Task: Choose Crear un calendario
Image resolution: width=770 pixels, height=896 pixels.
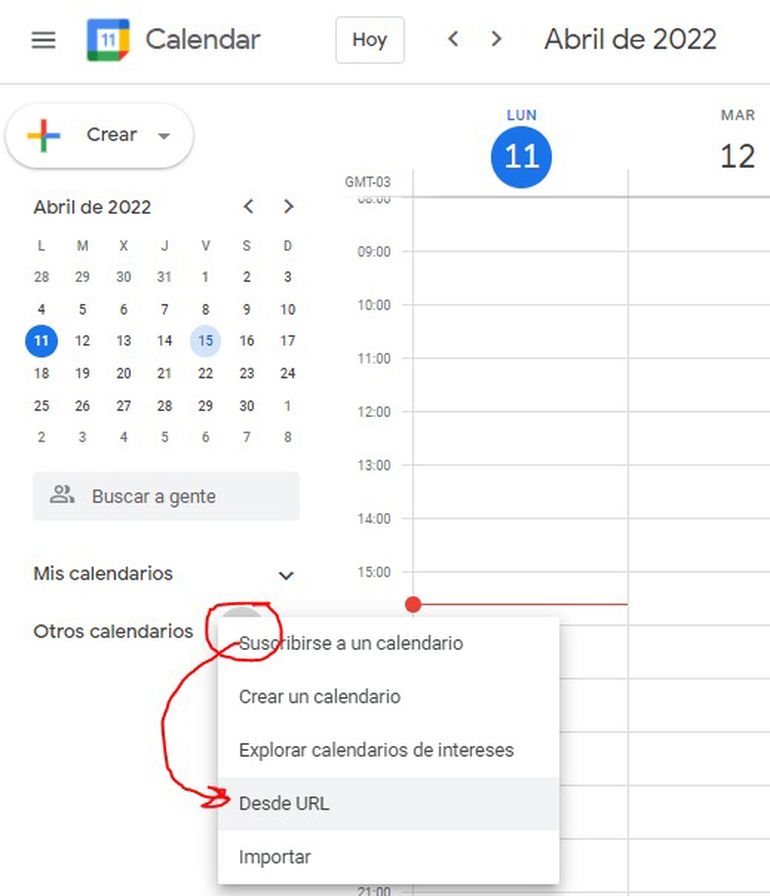Action: (x=320, y=697)
